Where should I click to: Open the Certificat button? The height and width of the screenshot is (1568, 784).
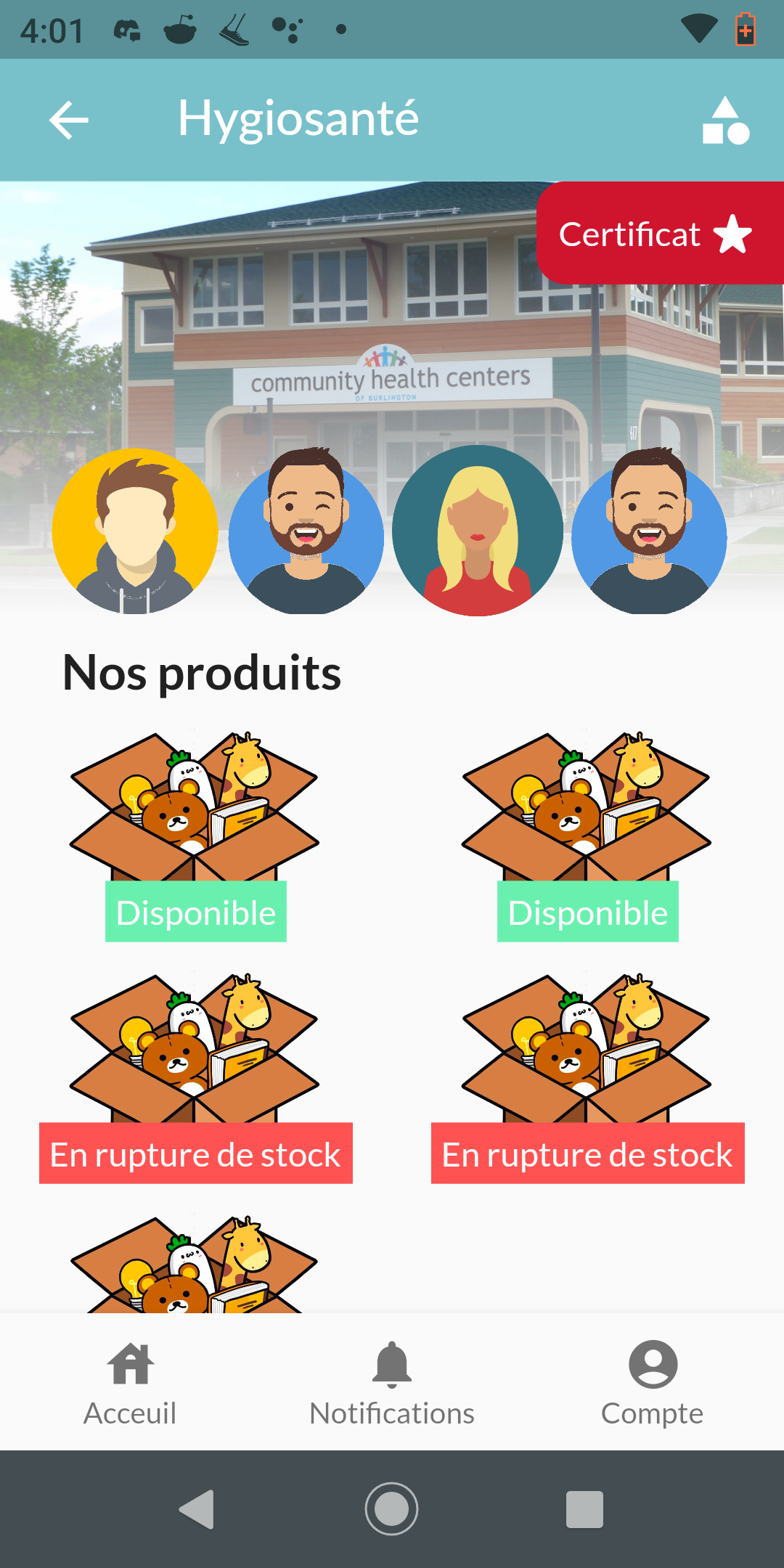click(x=657, y=234)
